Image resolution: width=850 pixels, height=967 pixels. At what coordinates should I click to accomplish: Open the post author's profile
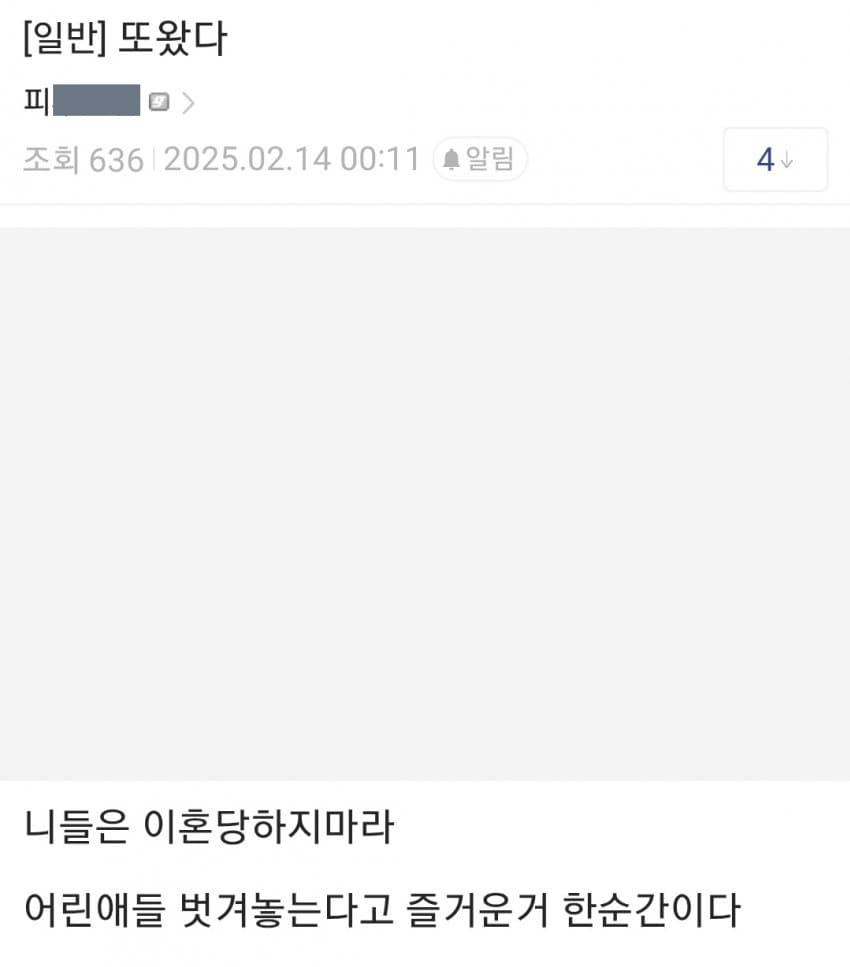100,101
